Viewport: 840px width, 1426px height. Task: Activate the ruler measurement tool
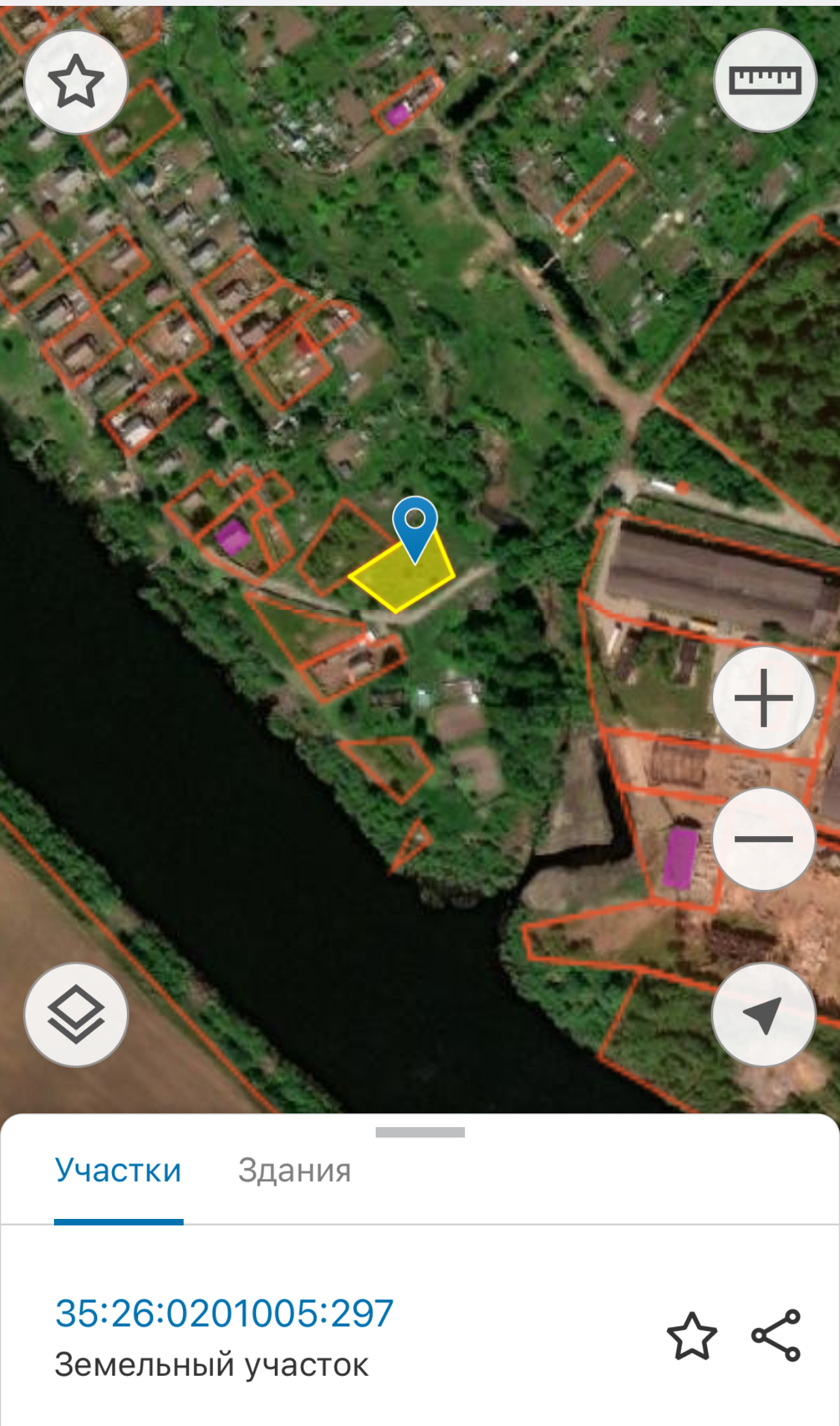pos(764,81)
